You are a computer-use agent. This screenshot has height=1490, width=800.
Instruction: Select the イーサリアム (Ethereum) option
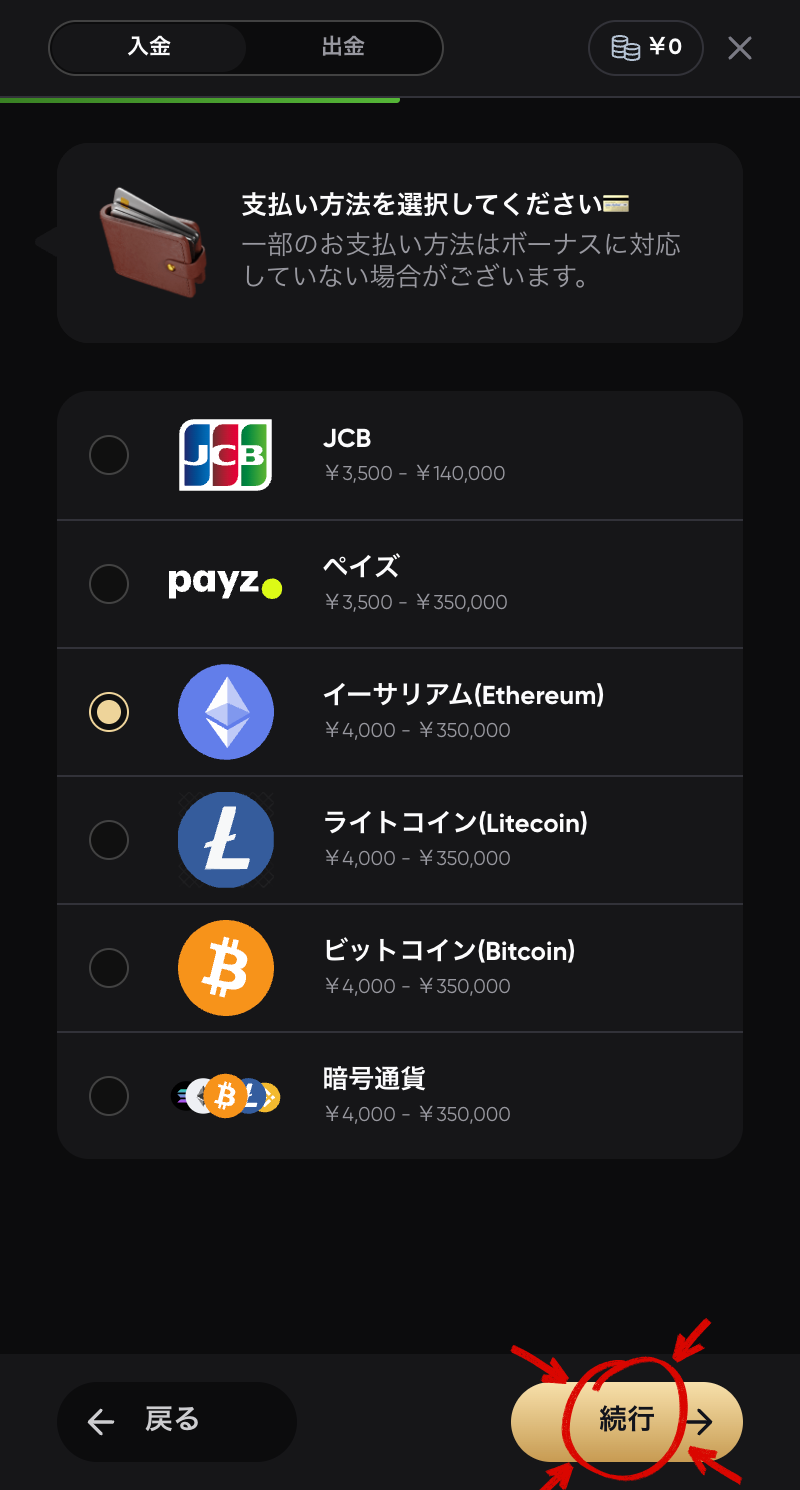(x=109, y=711)
